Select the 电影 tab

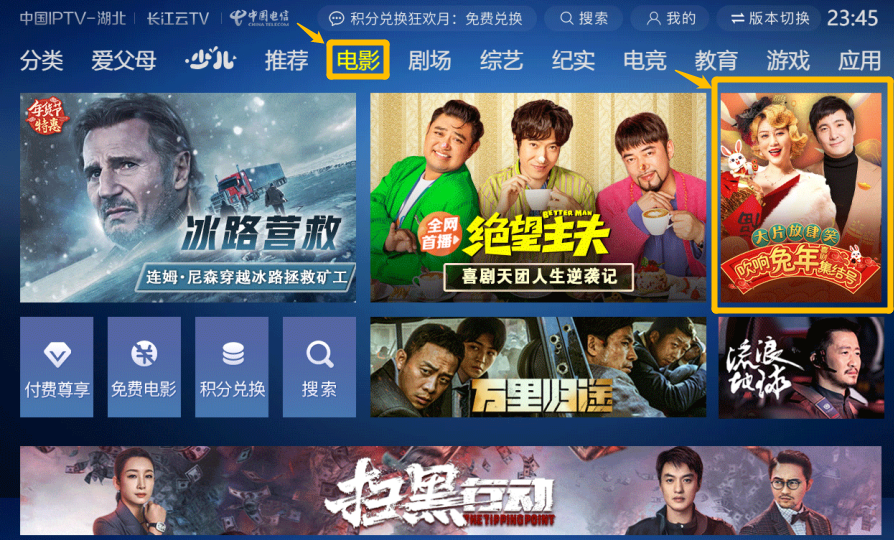[x=358, y=61]
